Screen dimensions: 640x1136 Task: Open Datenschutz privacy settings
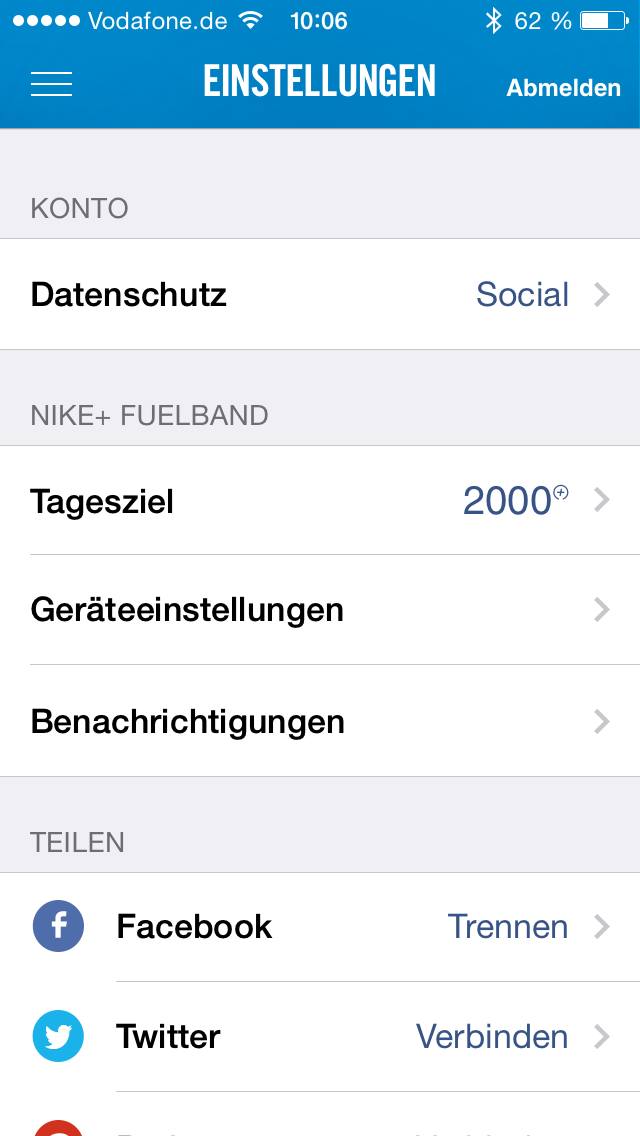(x=320, y=294)
